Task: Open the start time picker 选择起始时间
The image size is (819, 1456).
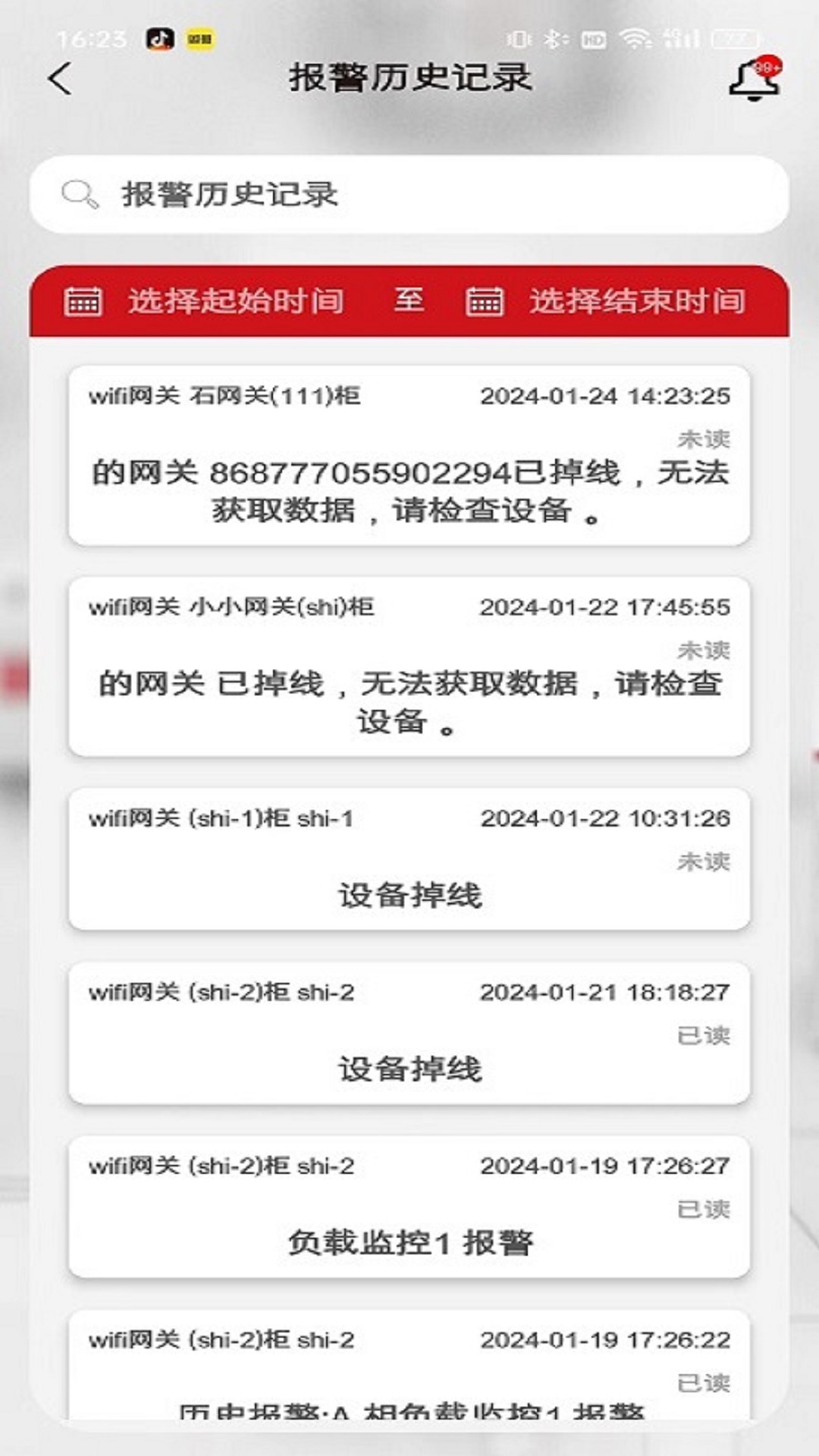Action: (x=235, y=303)
